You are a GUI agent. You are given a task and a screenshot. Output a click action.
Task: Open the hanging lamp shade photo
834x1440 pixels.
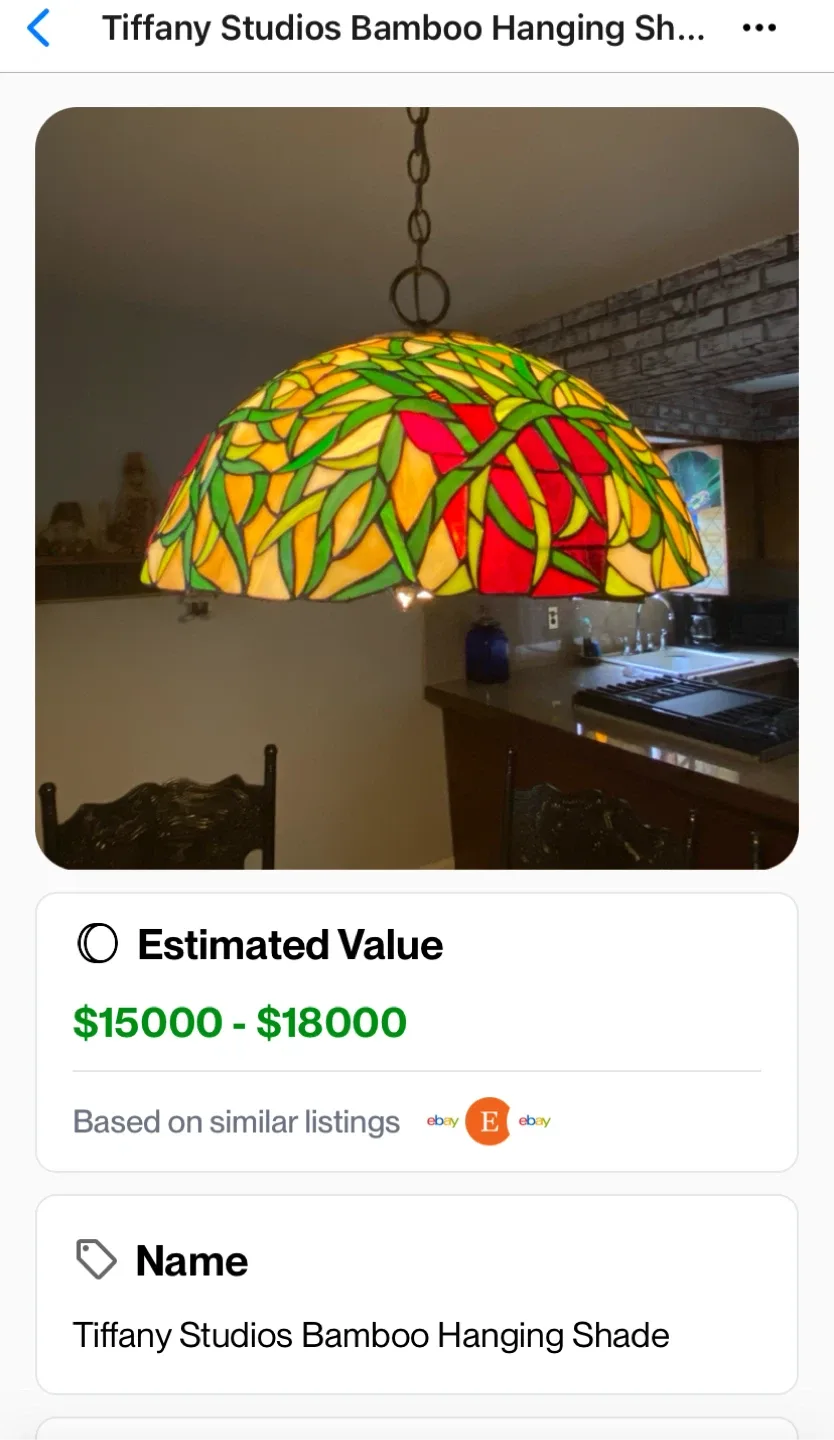(x=417, y=488)
